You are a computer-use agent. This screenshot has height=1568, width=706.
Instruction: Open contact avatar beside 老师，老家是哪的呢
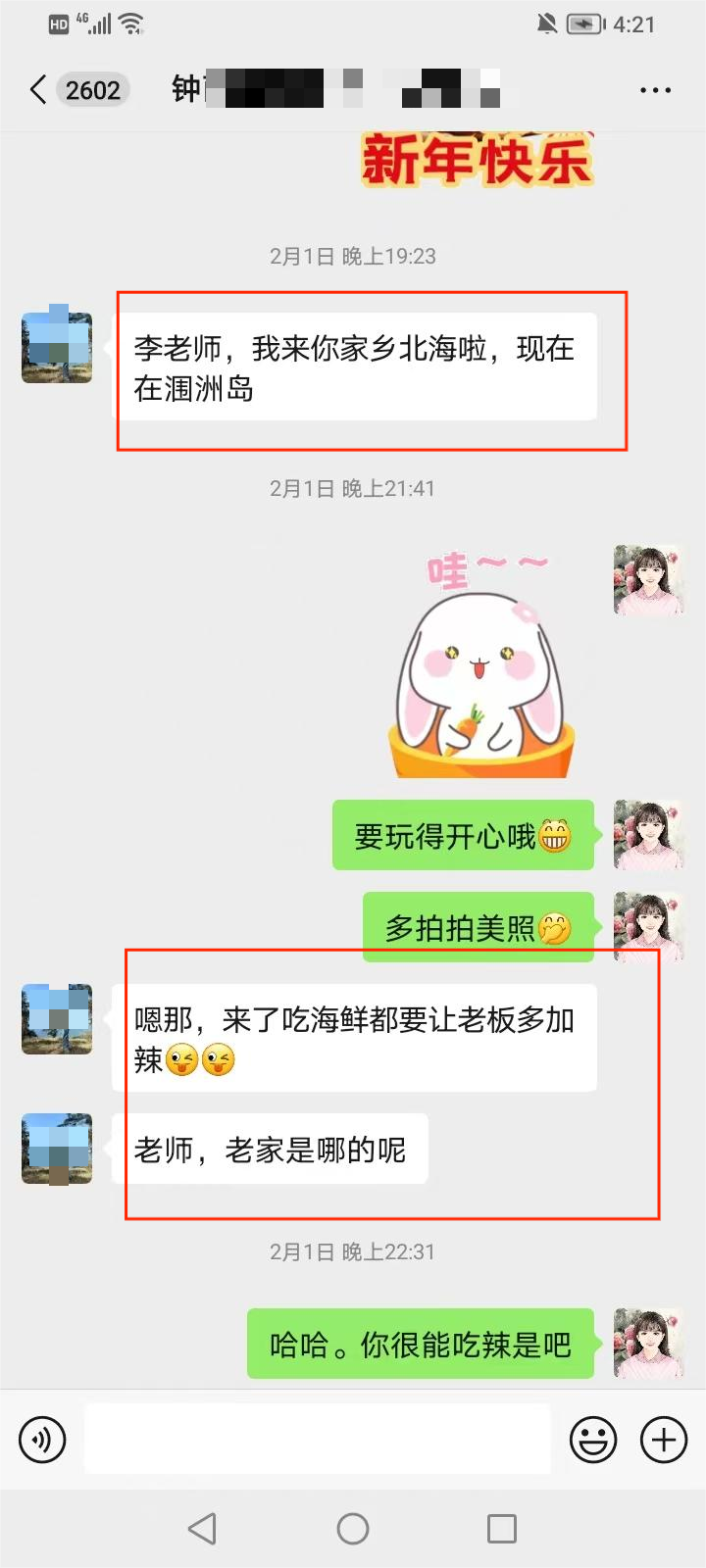(57, 1149)
